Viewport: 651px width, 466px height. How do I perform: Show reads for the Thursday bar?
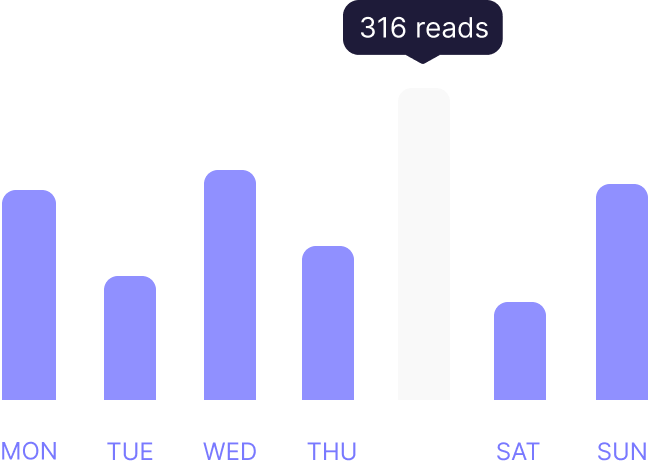328,323
